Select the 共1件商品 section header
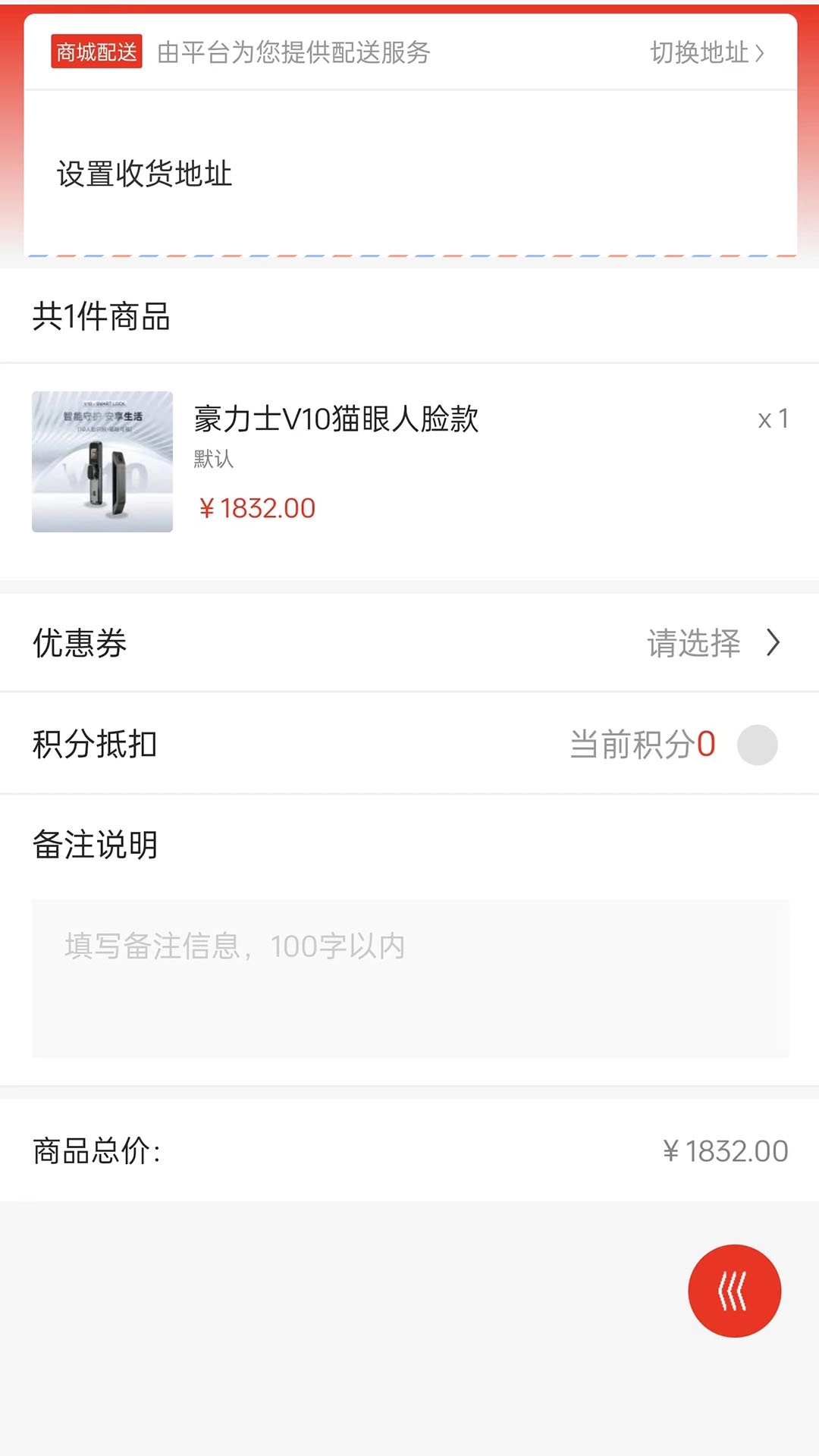The width and height of the screenshot is (819, 1456). pyautogui.click(x=101, y=317)
